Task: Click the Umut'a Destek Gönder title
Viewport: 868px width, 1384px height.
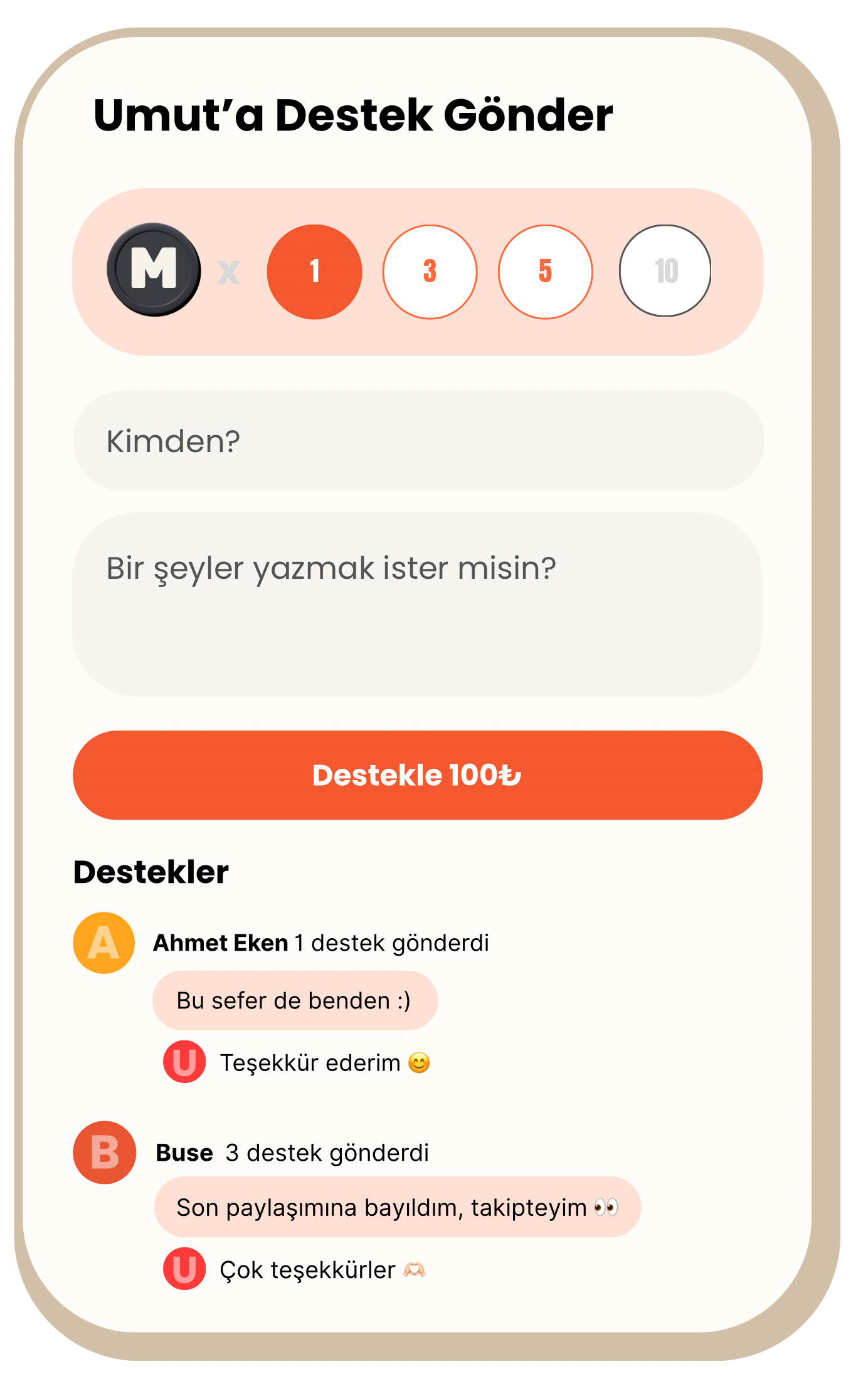Action: 353,115
